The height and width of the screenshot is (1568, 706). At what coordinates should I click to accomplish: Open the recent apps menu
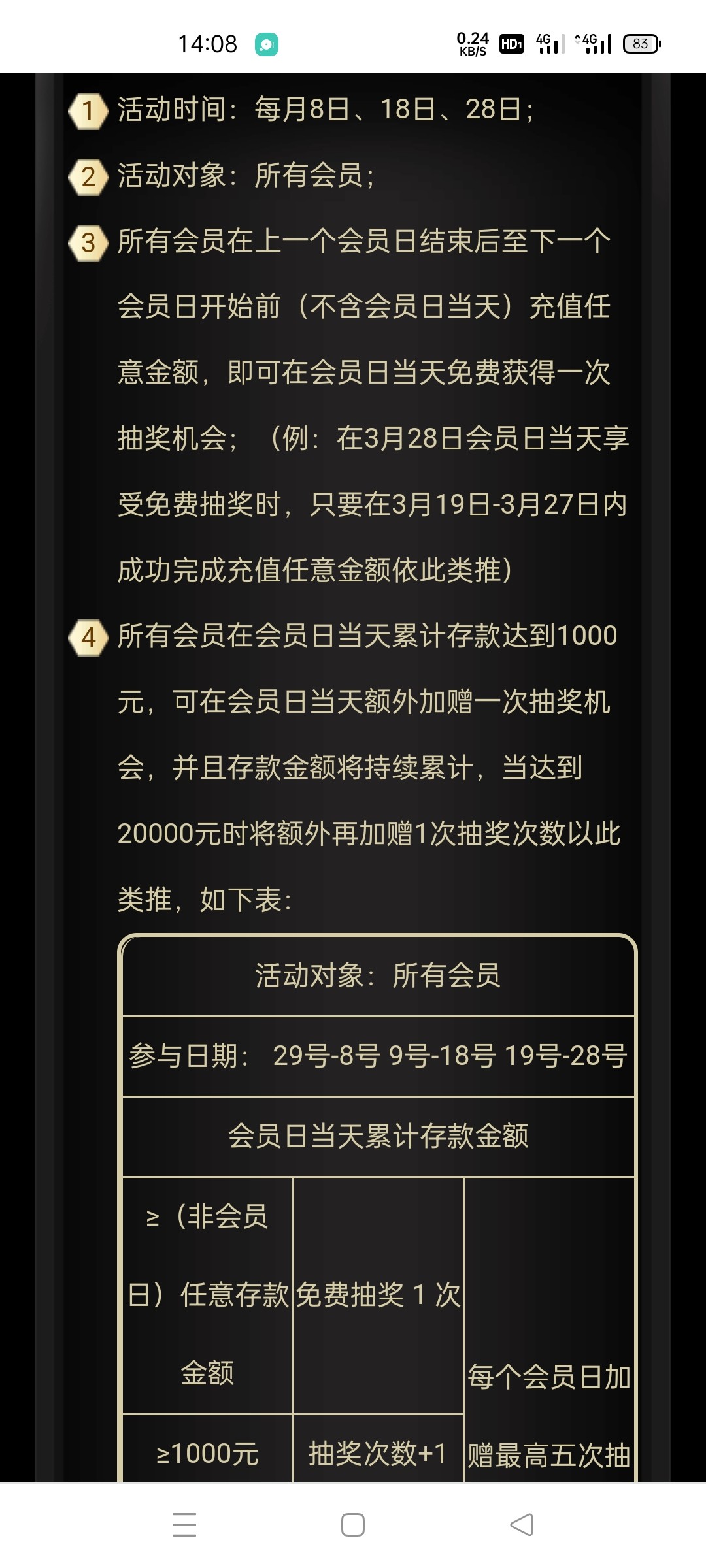(x=184, y=1525)
